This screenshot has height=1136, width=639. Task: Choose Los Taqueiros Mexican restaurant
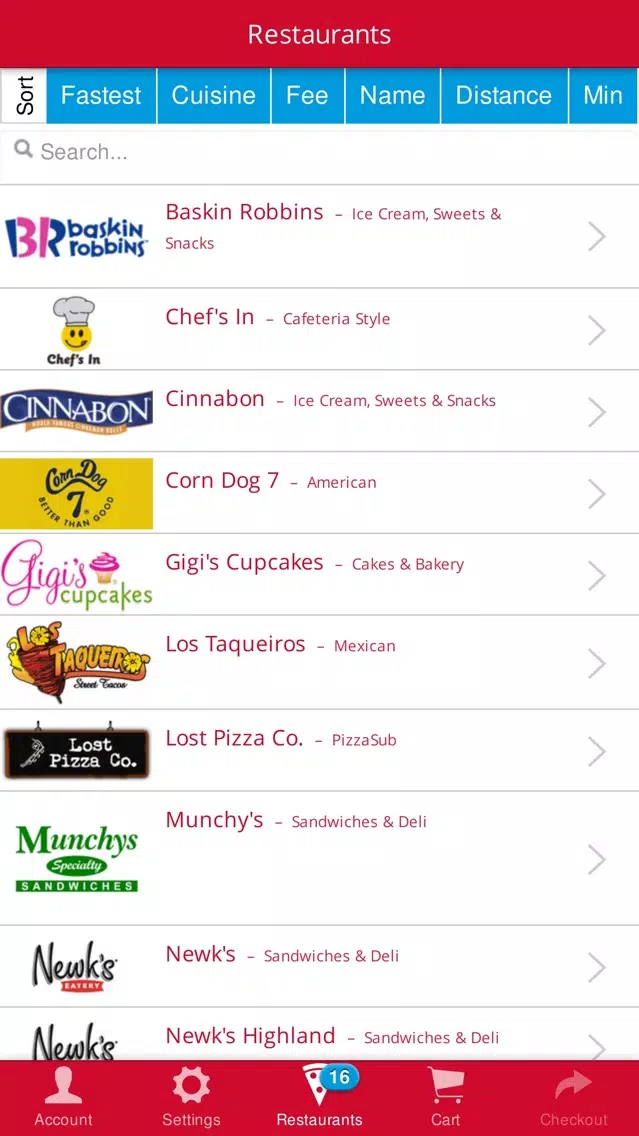(320, 663)
